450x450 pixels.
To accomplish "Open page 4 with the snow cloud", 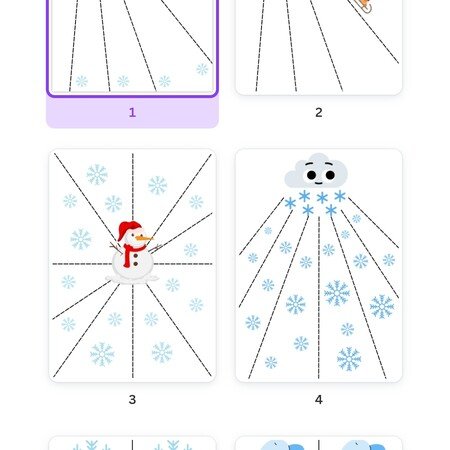I will click(x=319, y=265).
